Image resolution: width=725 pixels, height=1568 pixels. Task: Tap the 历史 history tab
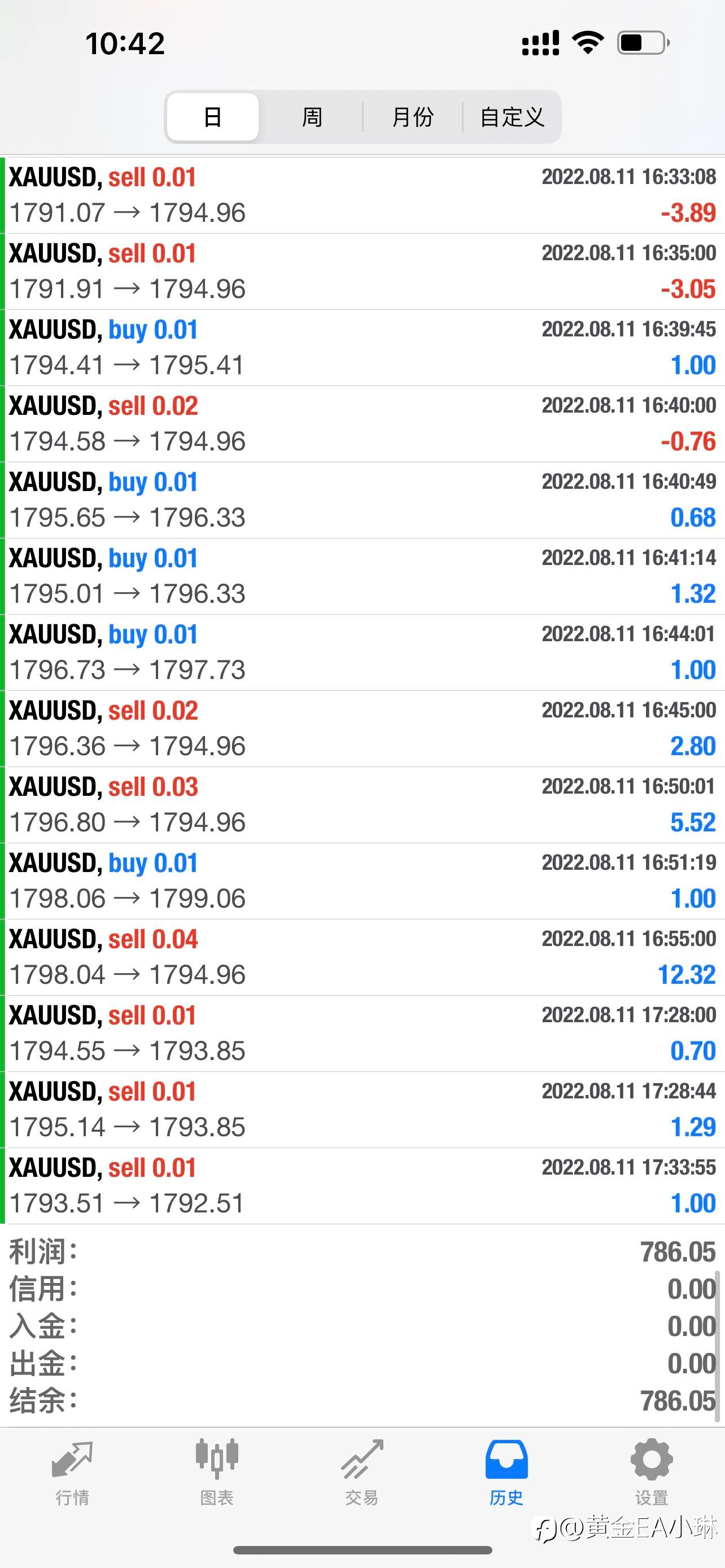[506, 1473]
